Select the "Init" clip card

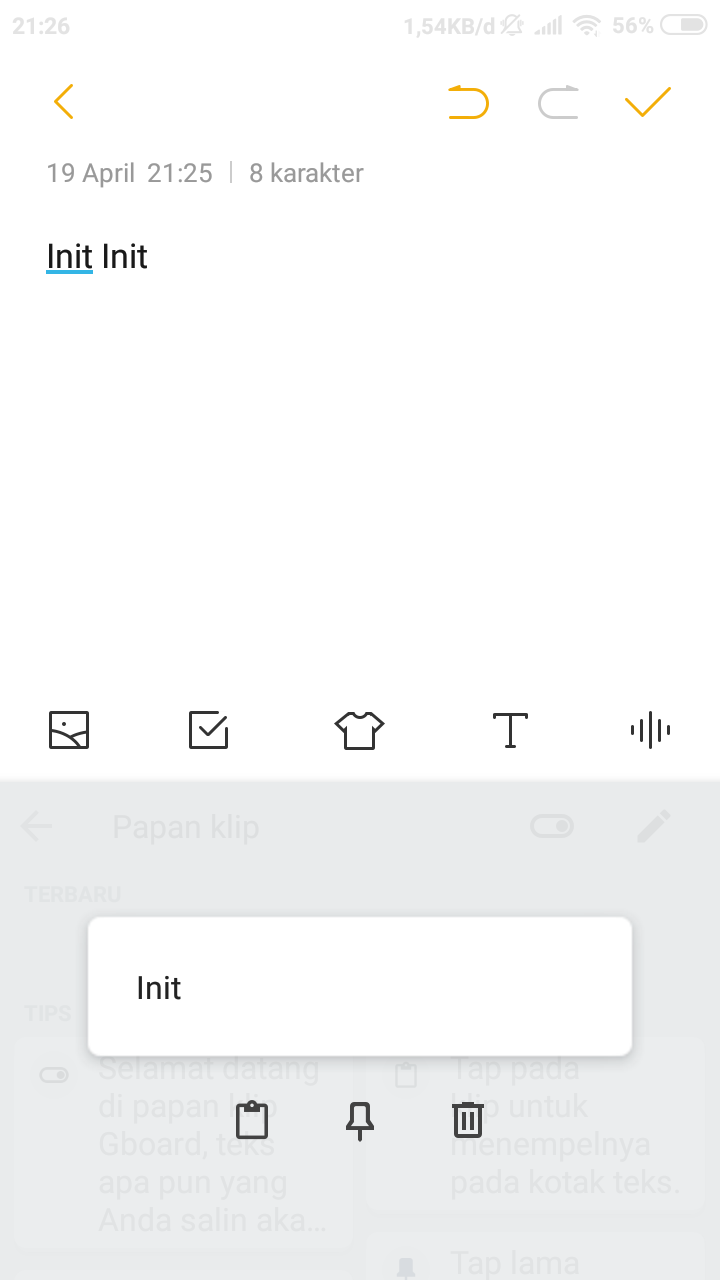point(360,987)
